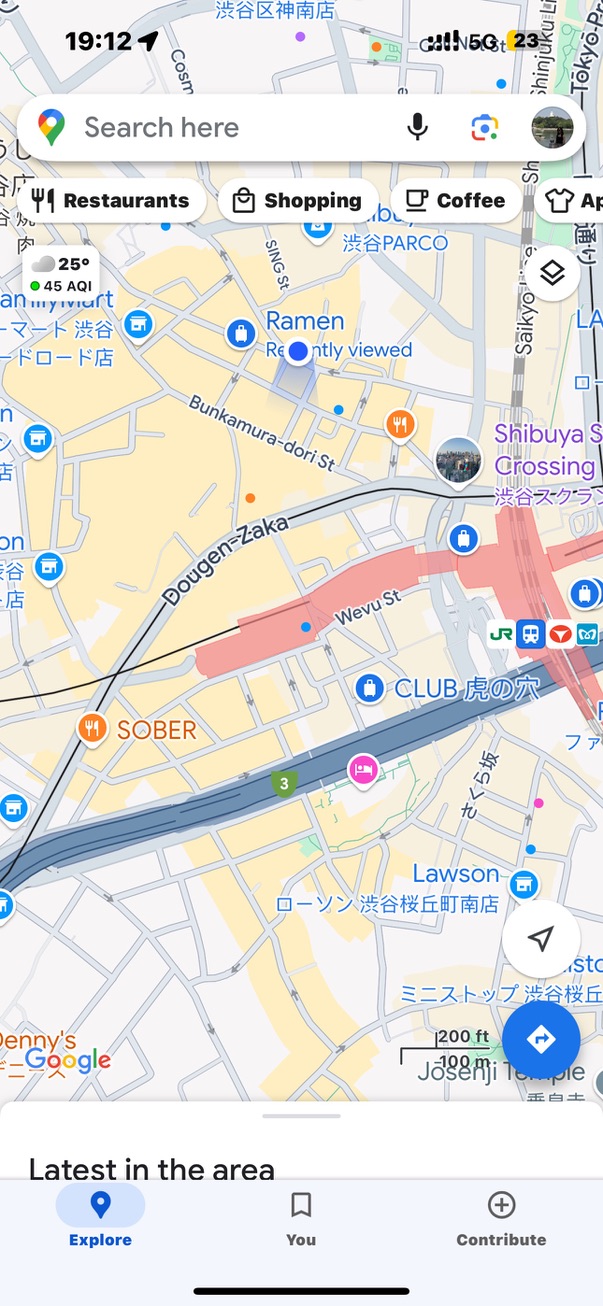The height and width of the screenshot is (1306, 603).
Task: Open the blue directions button
Action: [x=541, y=1040]
